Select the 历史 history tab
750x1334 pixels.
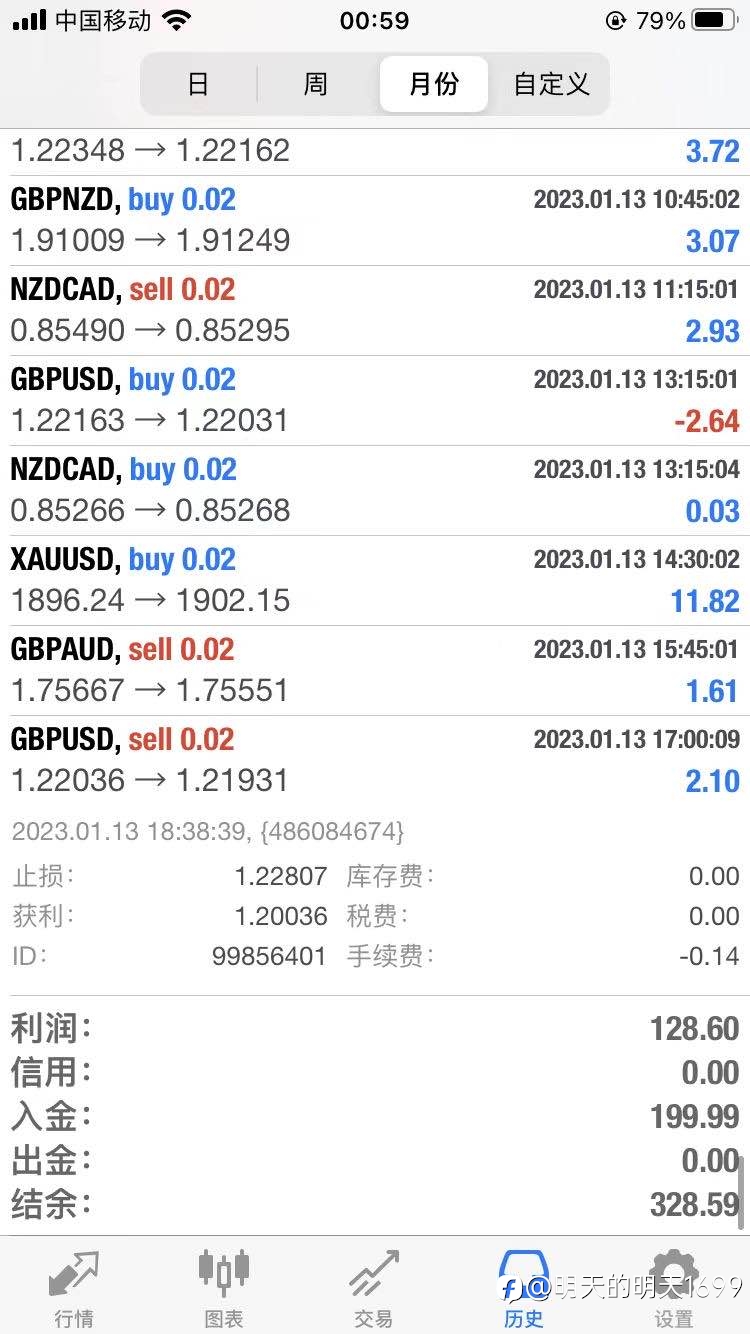tap(524, 1288)
